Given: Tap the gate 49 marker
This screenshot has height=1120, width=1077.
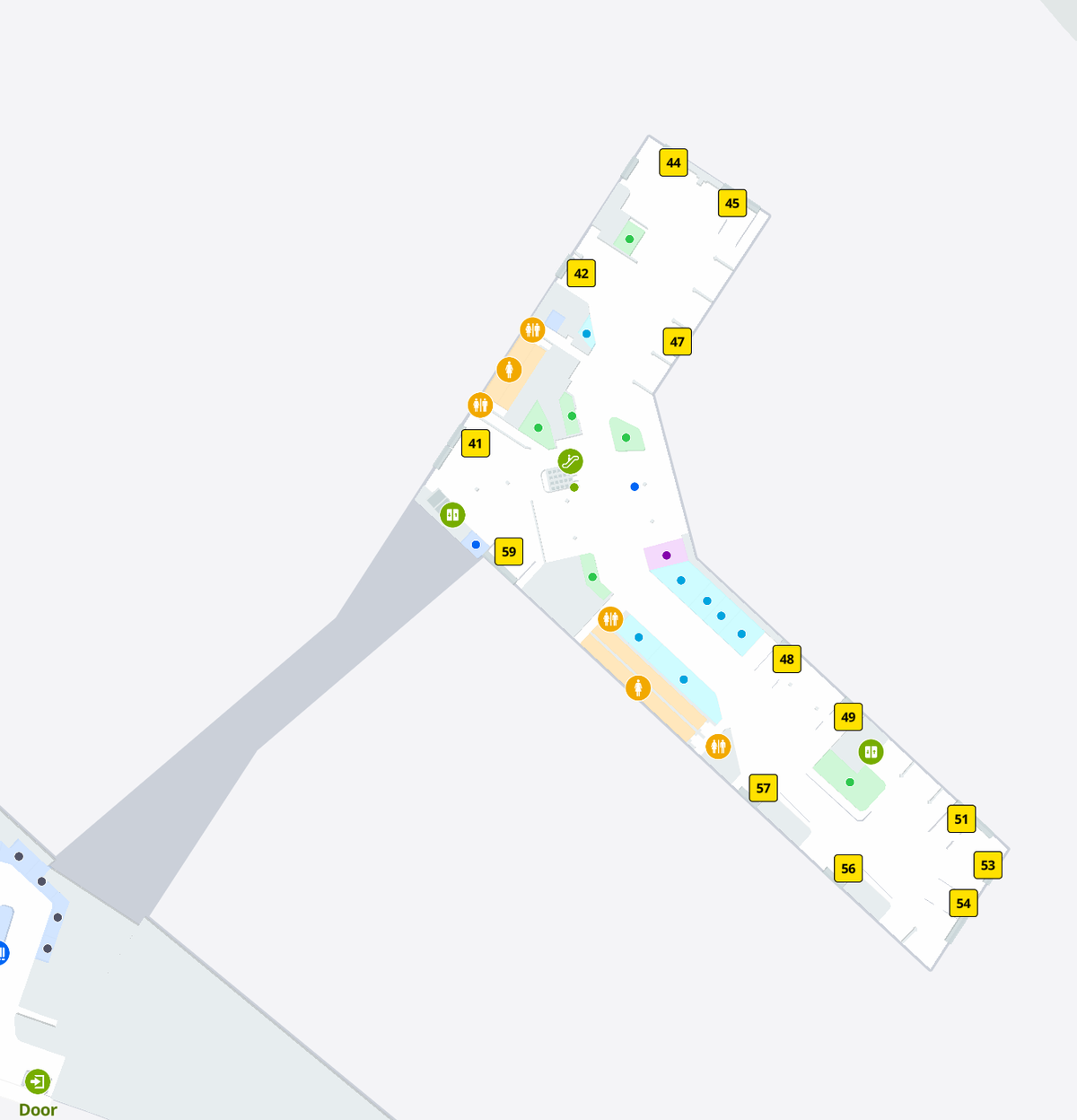Looking at the screenshot, I should [848, 717].
